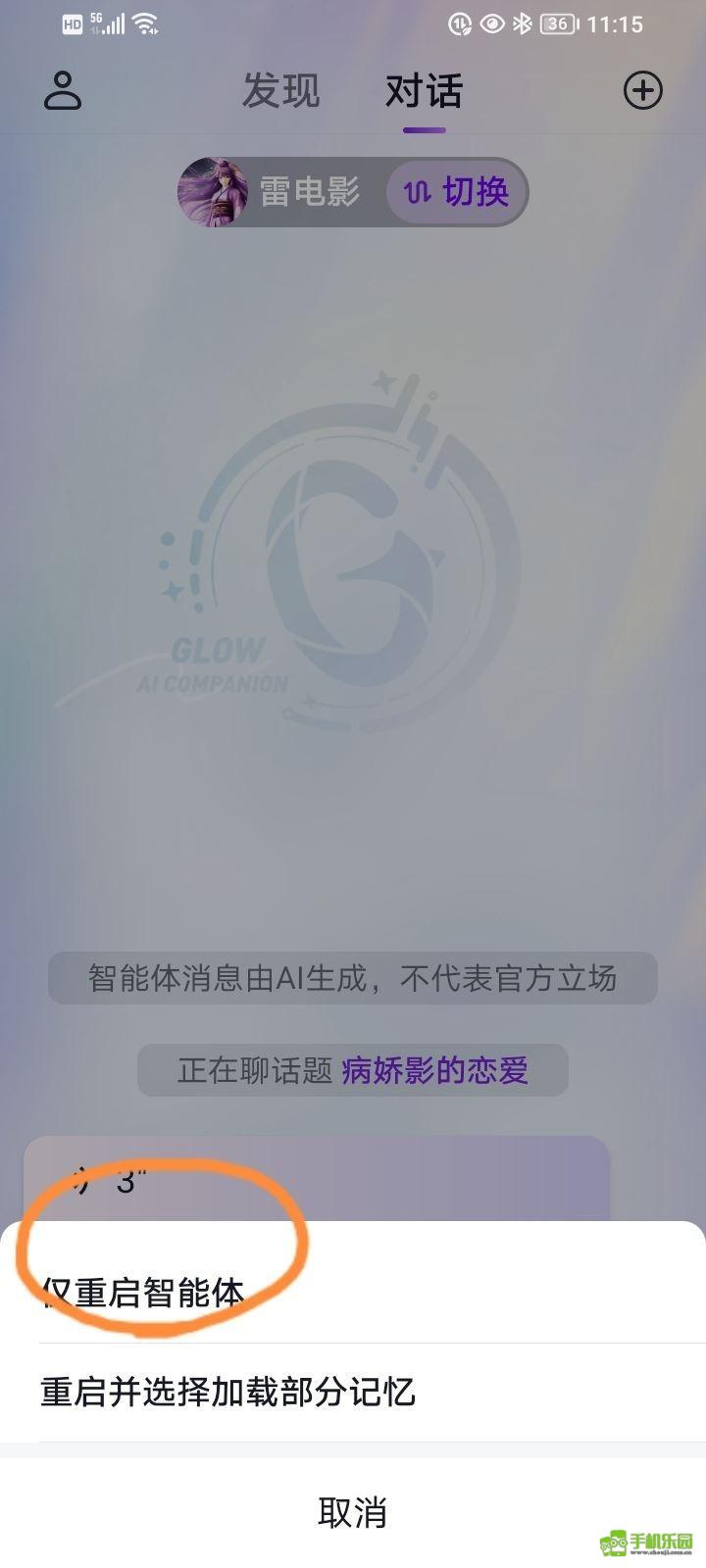Viewport: 706px width, 1568px height.
Task: Open the 雷电影 avatar
Action: (212, 191)
